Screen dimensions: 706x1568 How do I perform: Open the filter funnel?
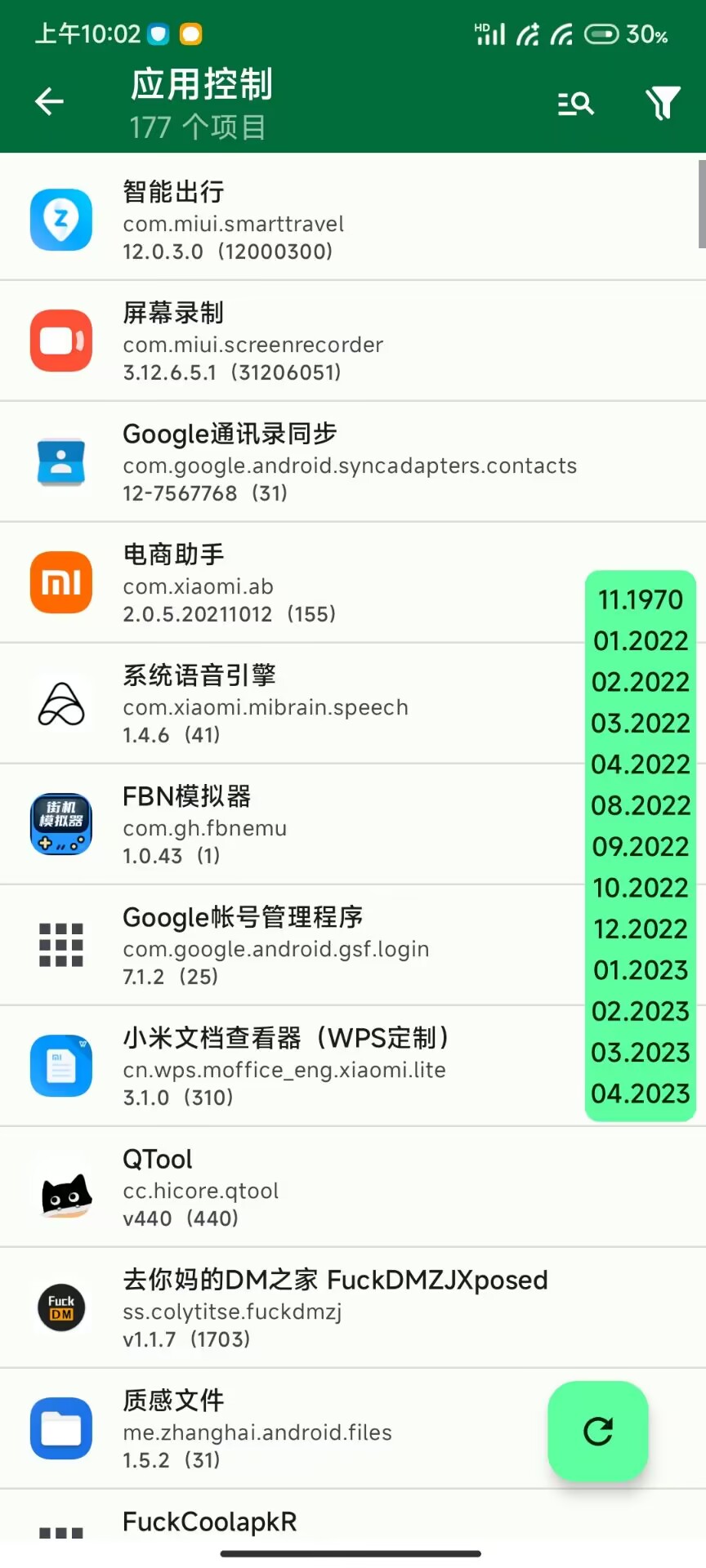(663, 104)
